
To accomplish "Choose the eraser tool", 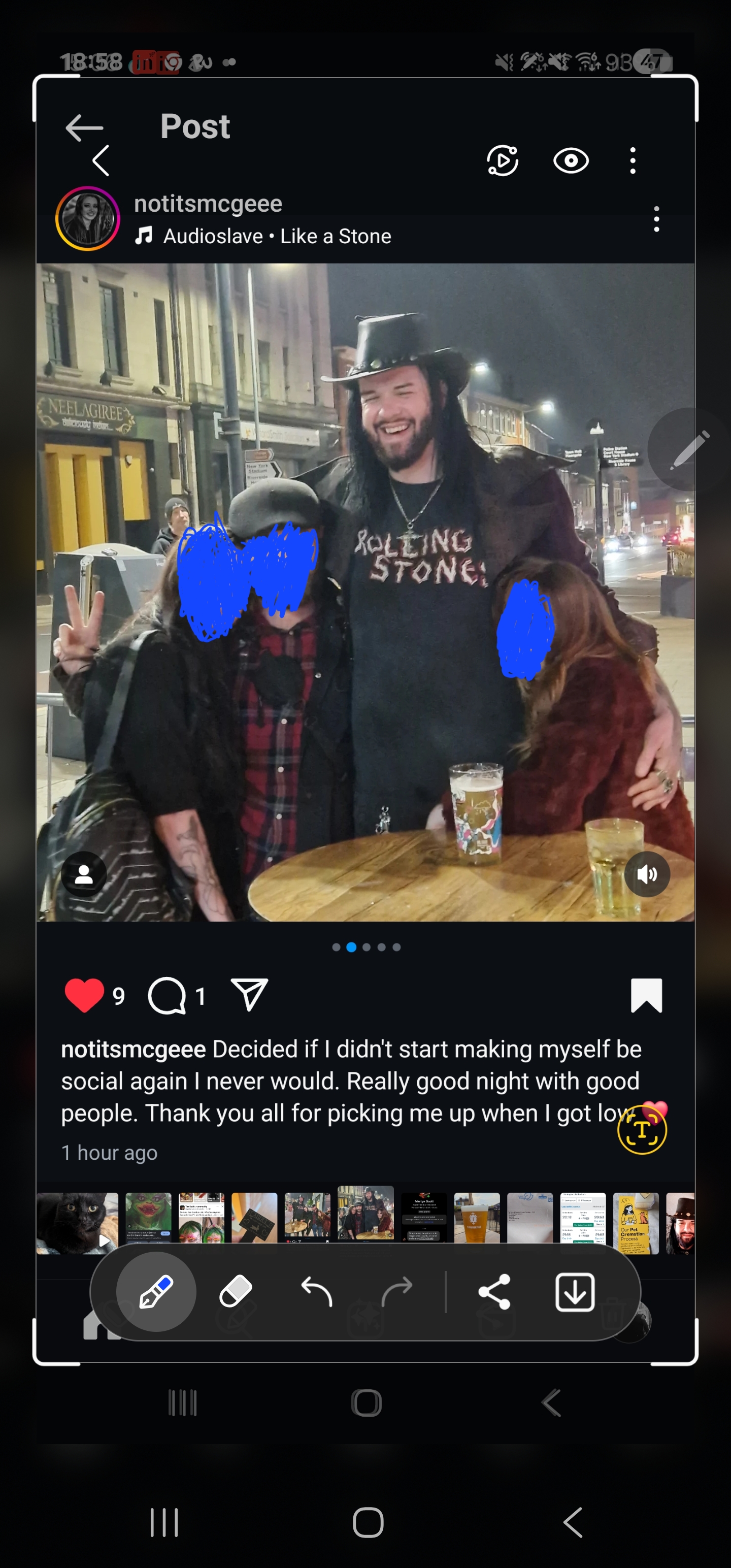I will pyautogui.click(x=236, y=1292).
